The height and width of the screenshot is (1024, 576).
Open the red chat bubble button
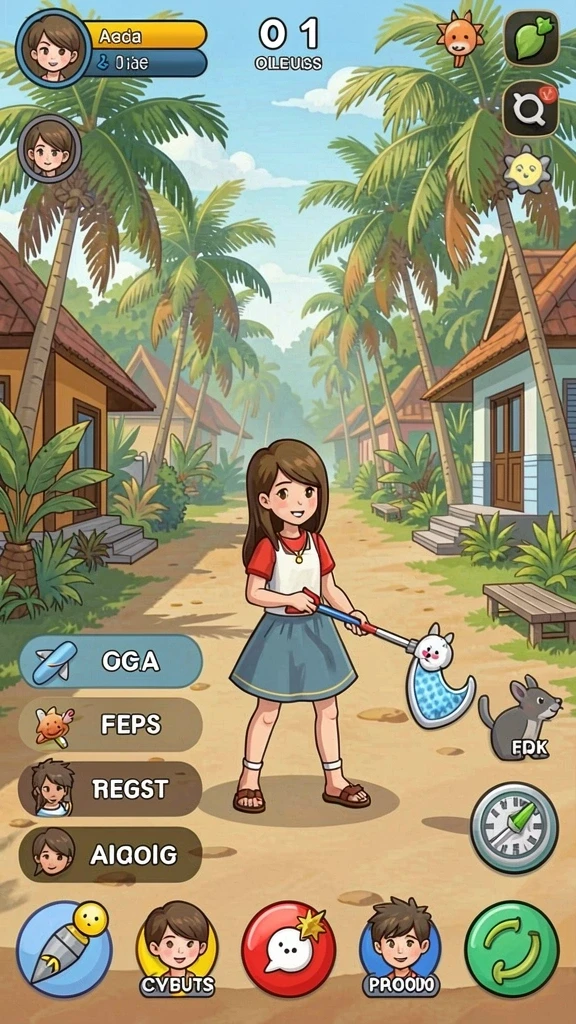[289, 949]
